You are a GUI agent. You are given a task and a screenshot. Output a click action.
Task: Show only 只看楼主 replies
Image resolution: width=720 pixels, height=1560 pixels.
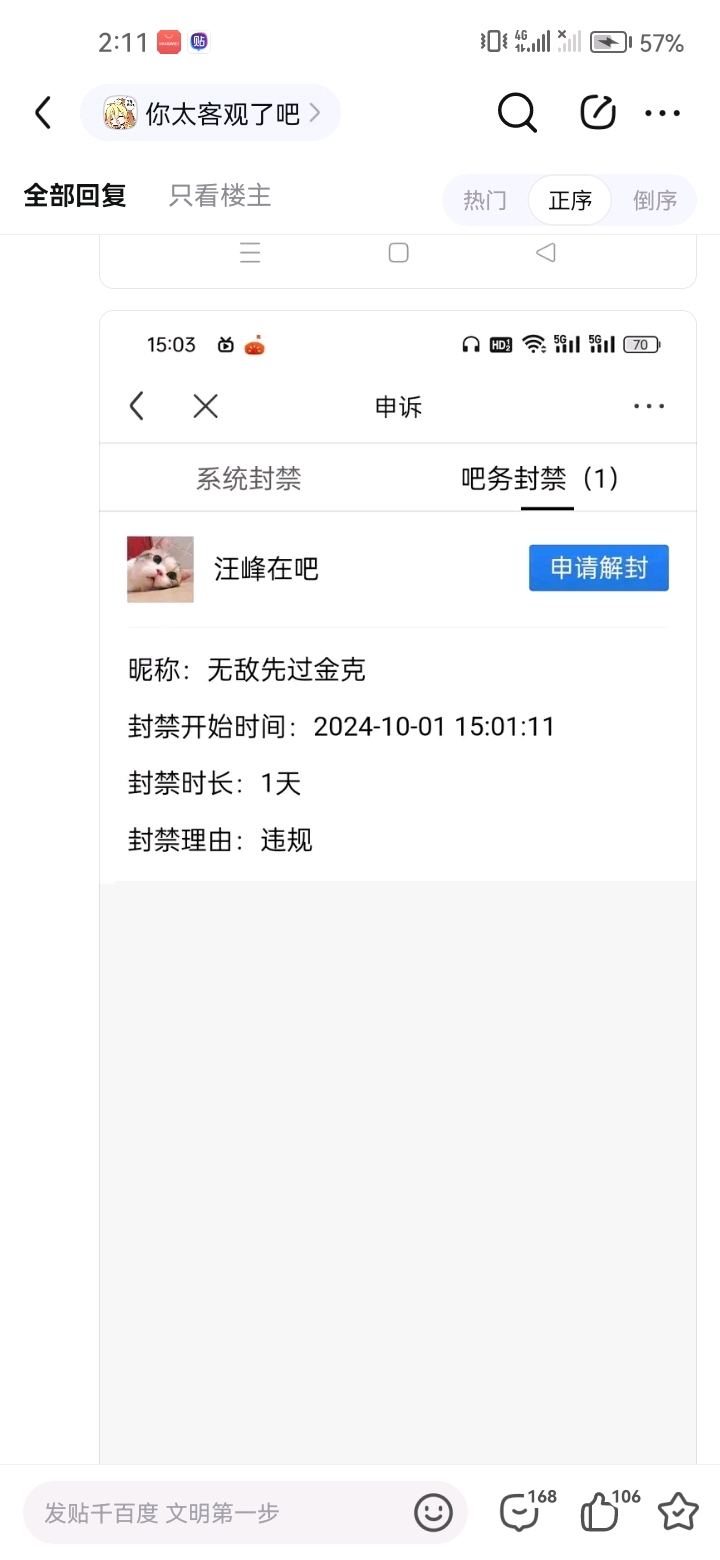pyautogui.click(x=220, y=196)
